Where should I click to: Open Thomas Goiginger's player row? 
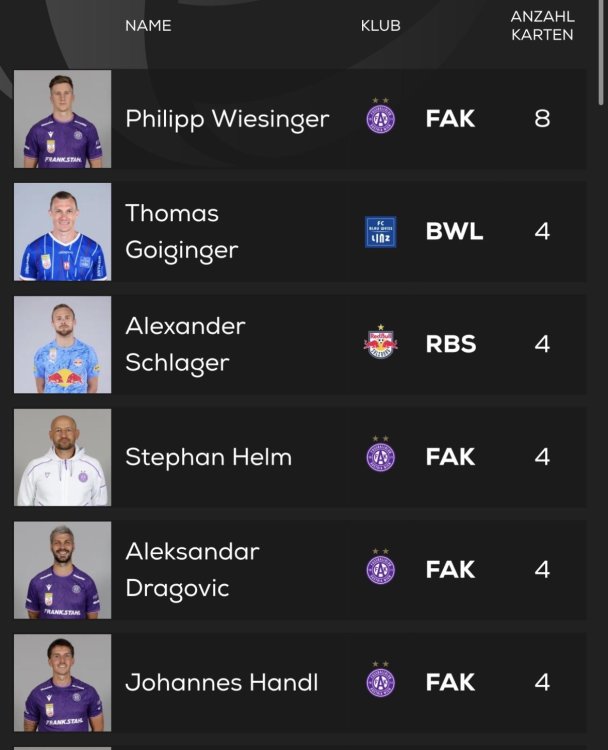[181, 232]
